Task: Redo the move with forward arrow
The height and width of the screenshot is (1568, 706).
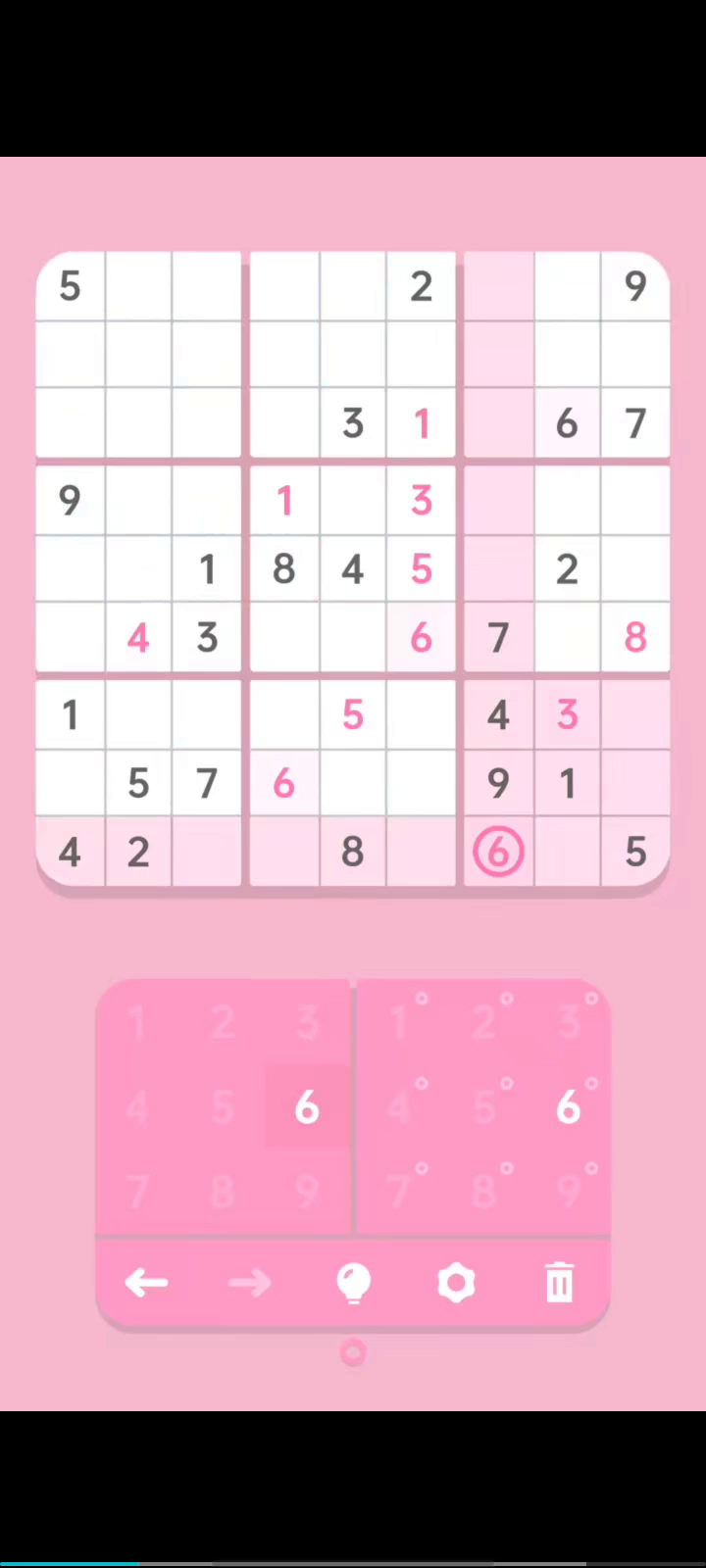Action: (250, 1282)
